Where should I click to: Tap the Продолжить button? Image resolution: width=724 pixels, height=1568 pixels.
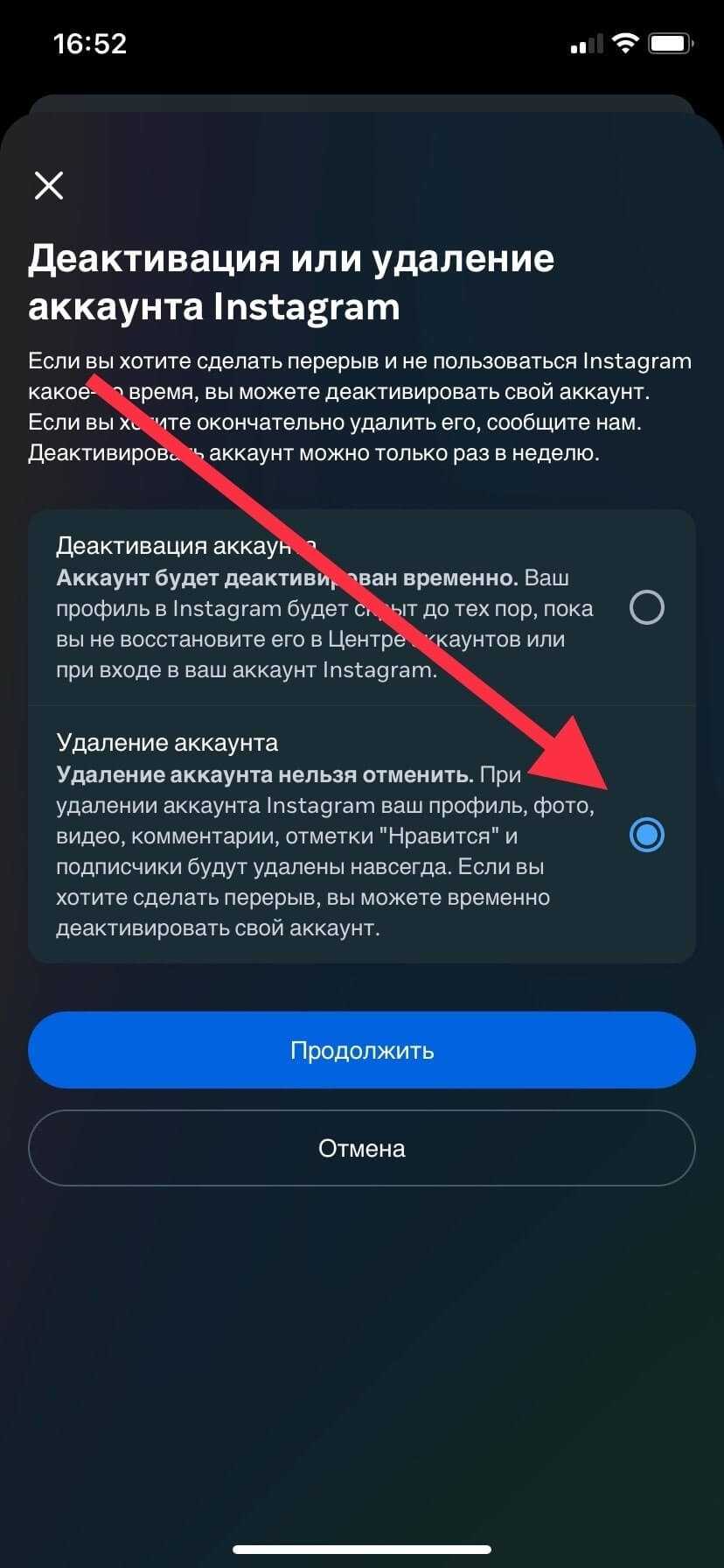[362, 1050]
